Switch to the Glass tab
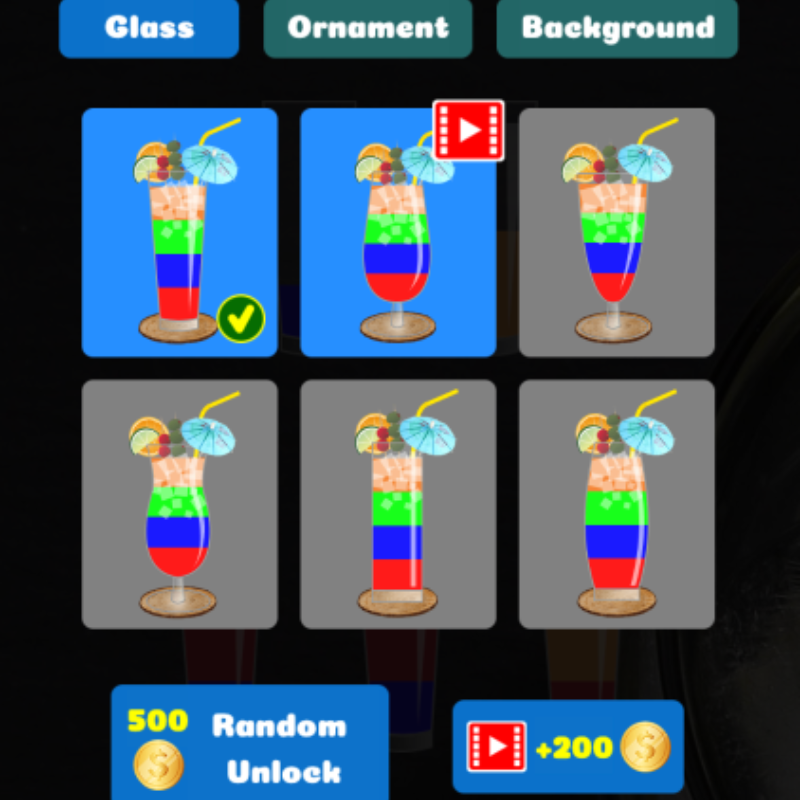This screenshot has width=800, height=800. [149, 27]
